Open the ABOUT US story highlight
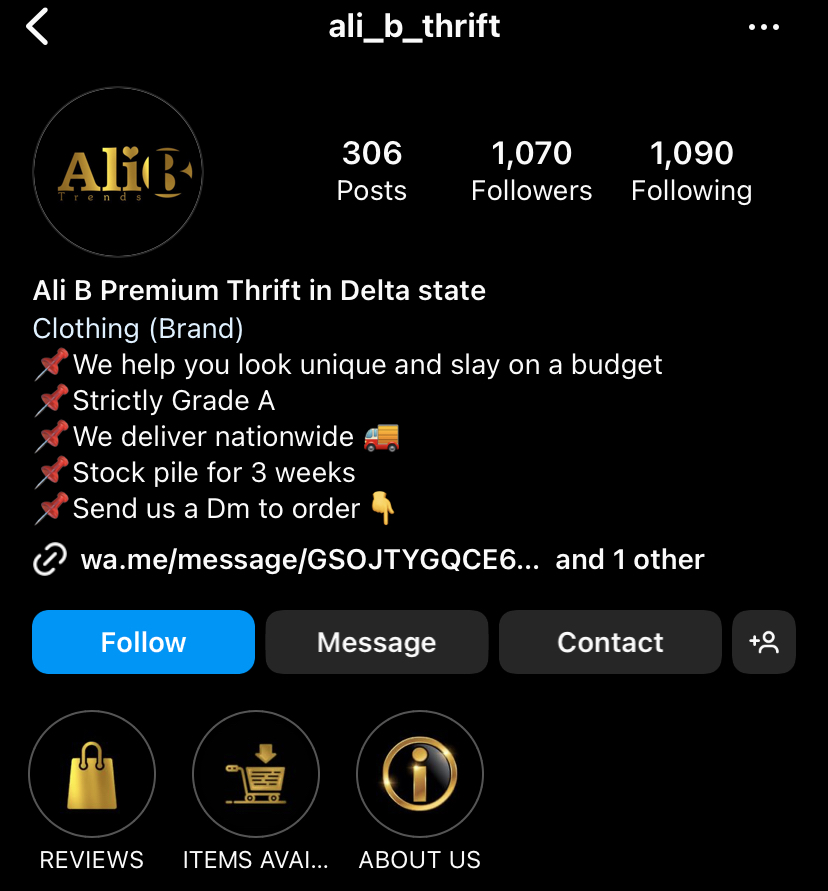This screenshot has width=828, height=891. click(420, 774)
